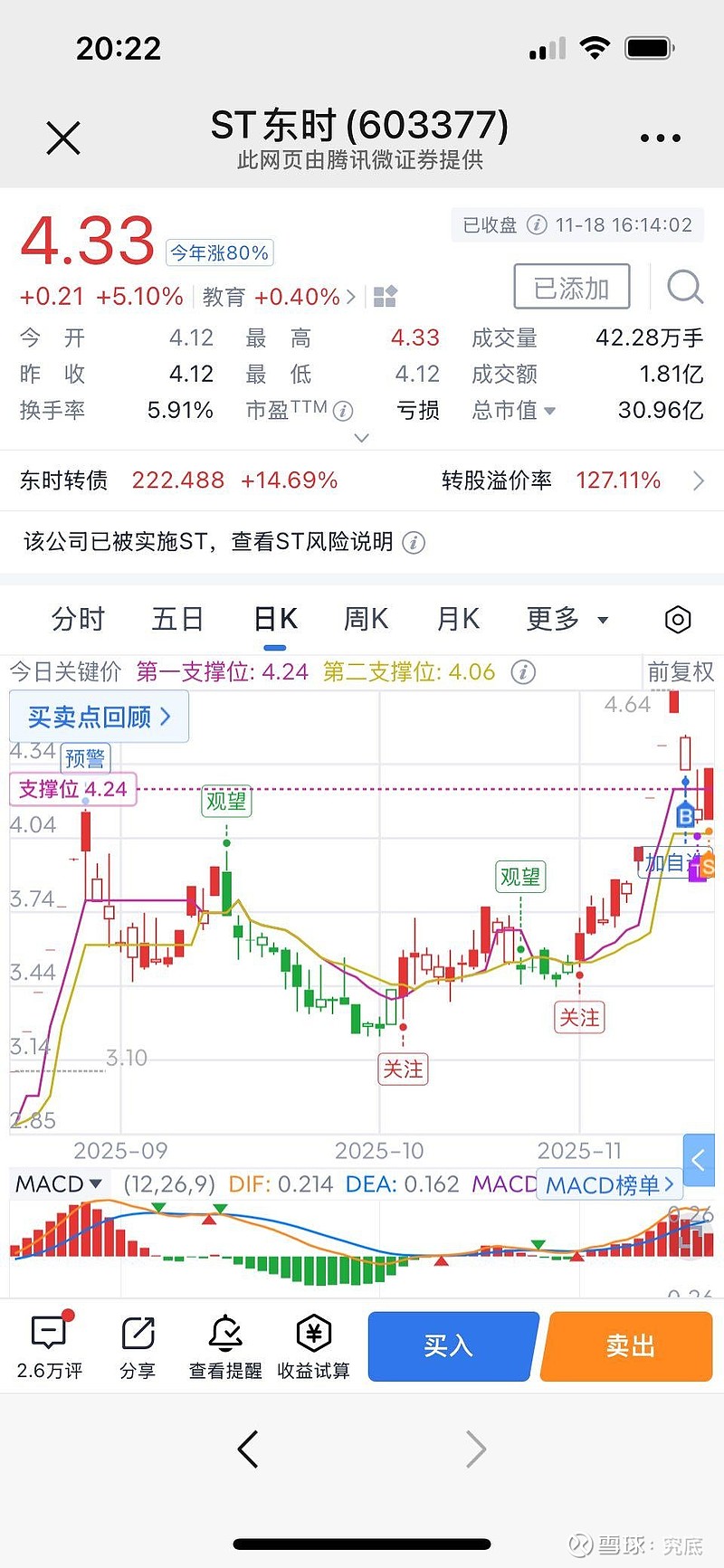Open the stock search magnifier icon
The image size is (724, 1568).
[685, 288]
